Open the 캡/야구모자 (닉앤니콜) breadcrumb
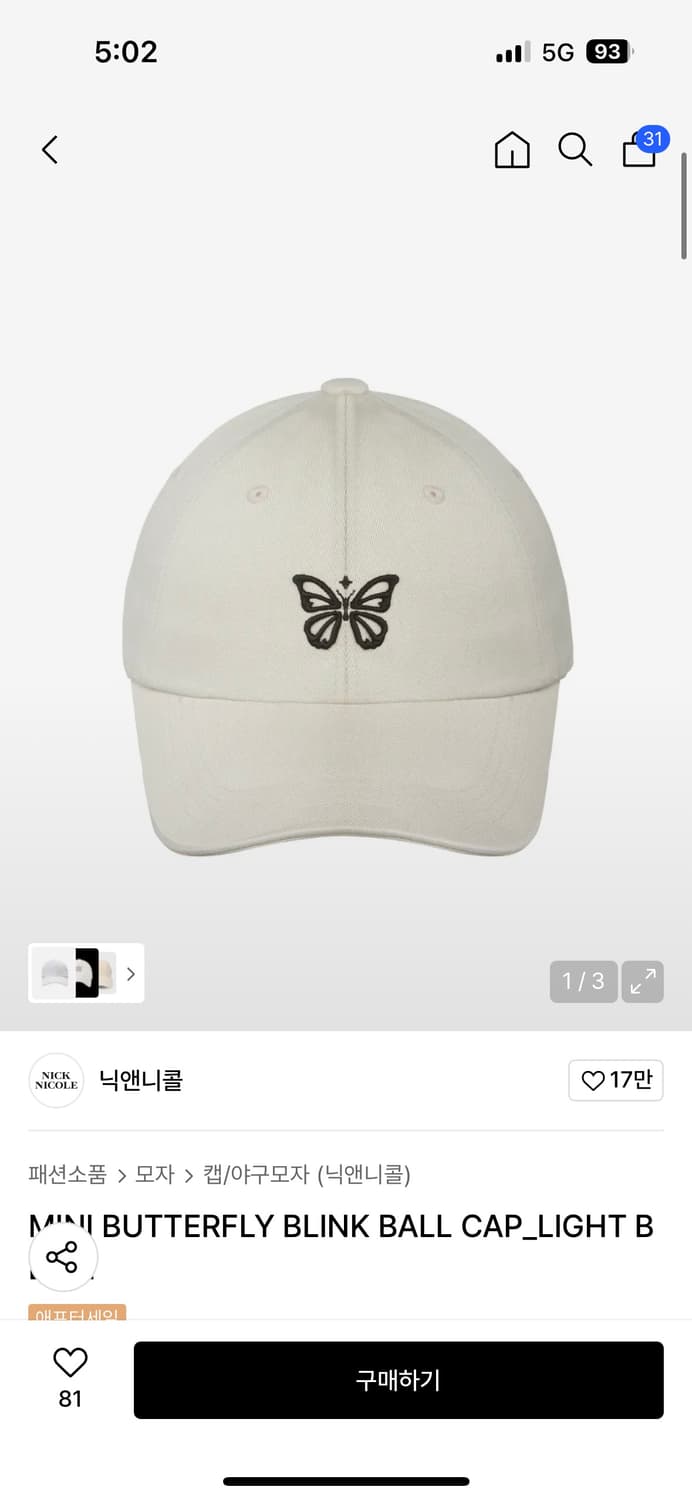The image size is (692, 1500). (x=306, y=1174)
